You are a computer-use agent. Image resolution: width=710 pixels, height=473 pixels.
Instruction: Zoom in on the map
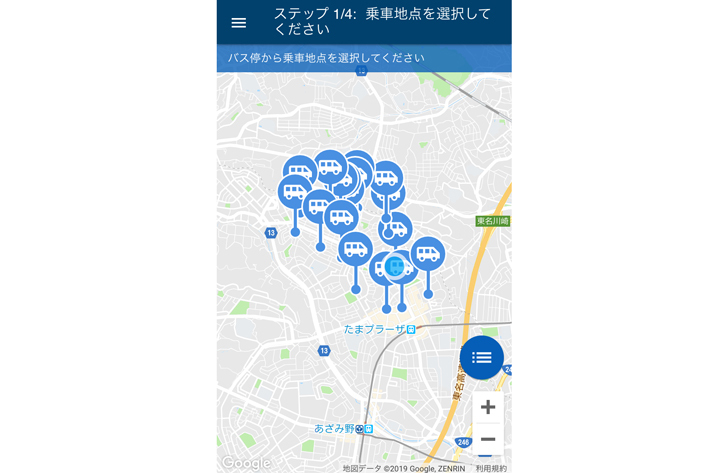tap(488, 407)
